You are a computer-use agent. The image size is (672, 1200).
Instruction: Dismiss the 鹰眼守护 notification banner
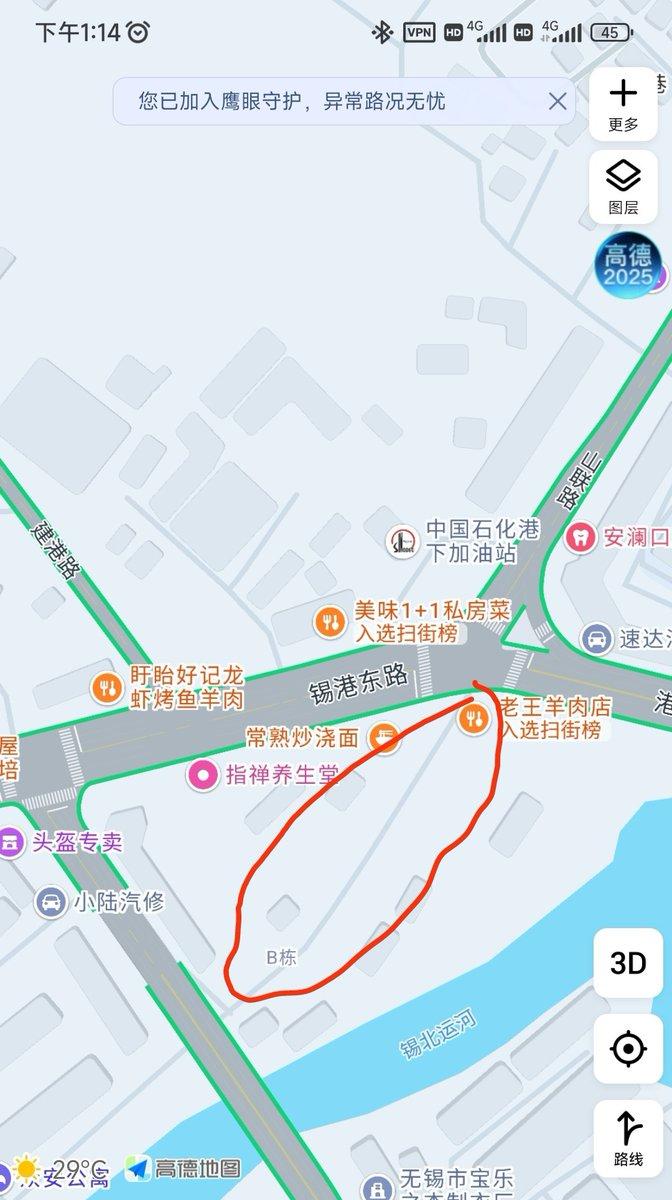[x=557, y=101]
